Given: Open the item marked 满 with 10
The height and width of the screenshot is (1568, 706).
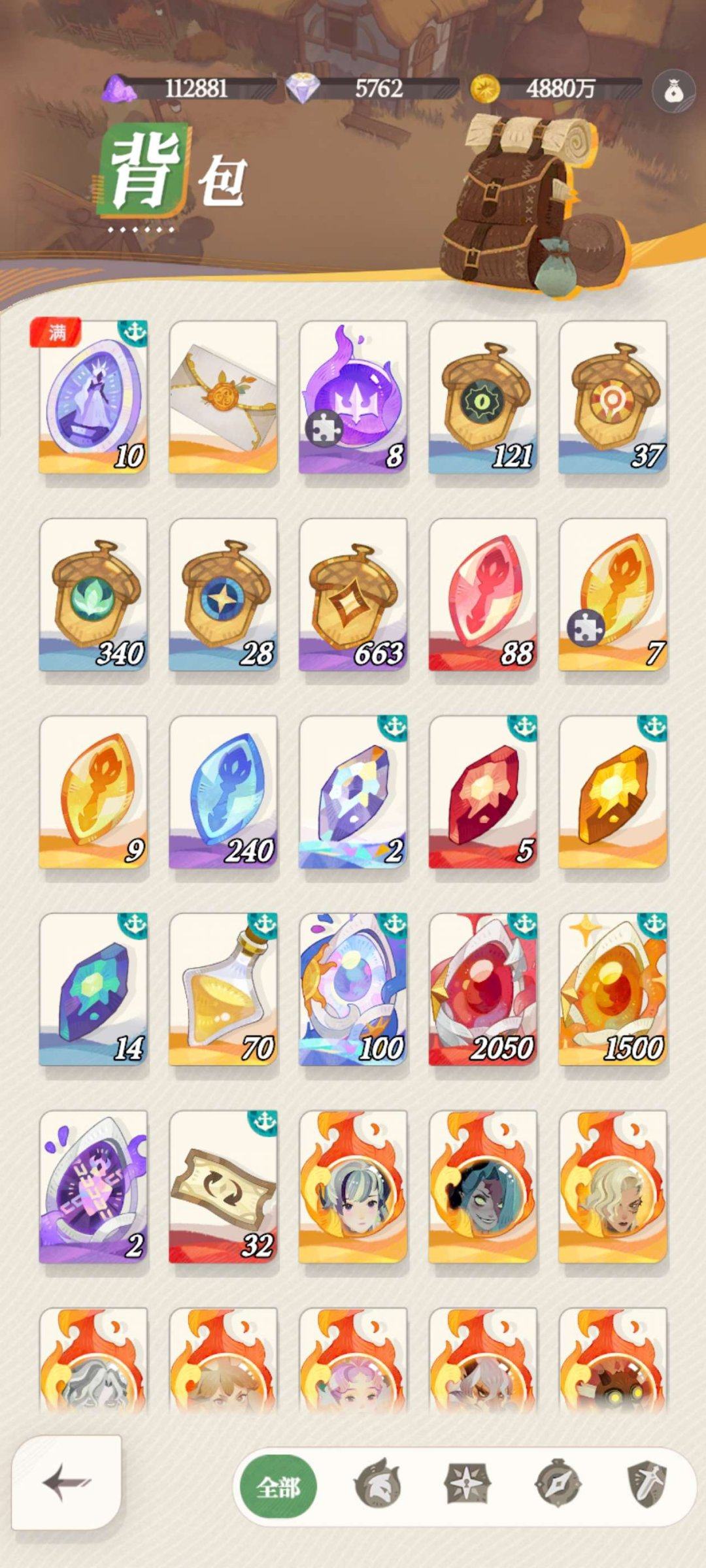Looking at the screenshot, I should pos(93,397).
